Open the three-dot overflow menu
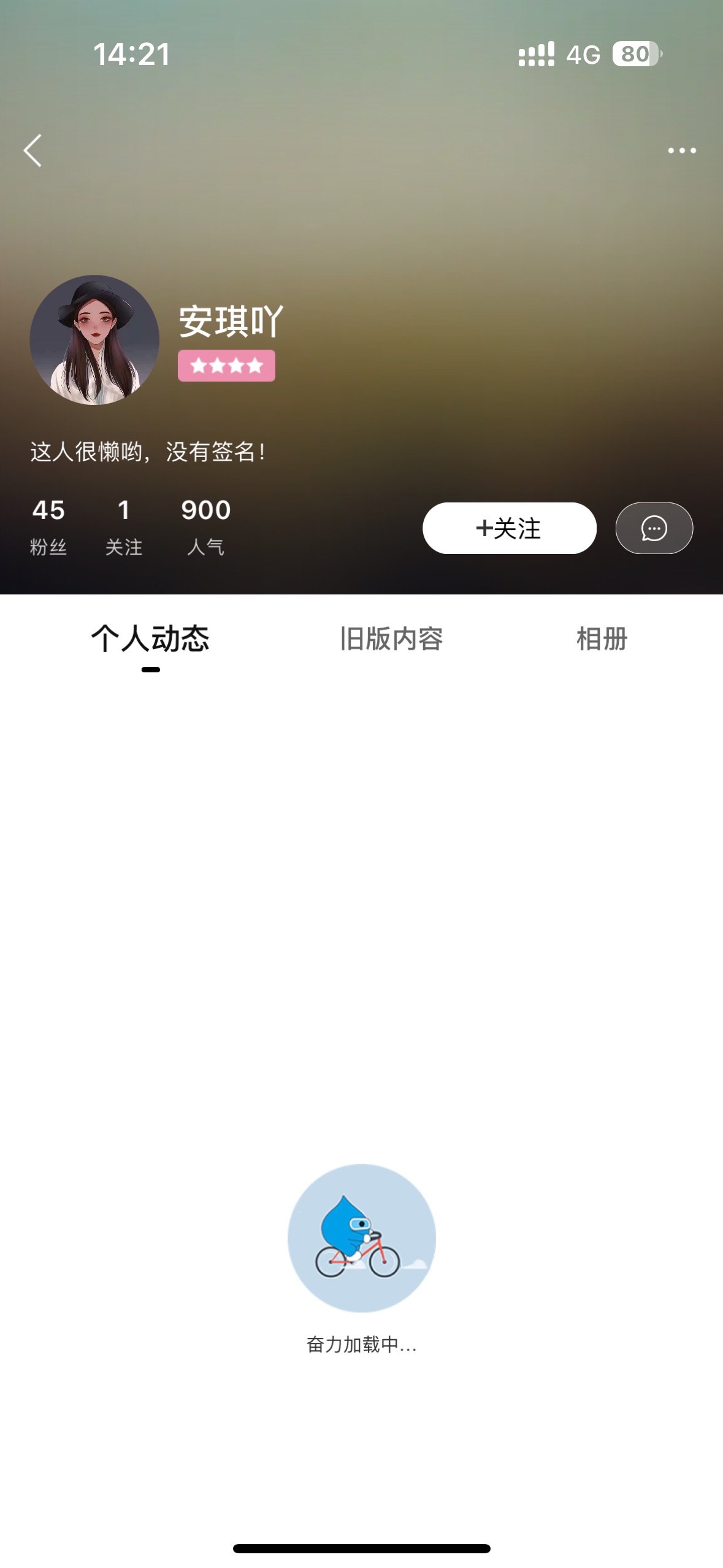 (682, 150)
